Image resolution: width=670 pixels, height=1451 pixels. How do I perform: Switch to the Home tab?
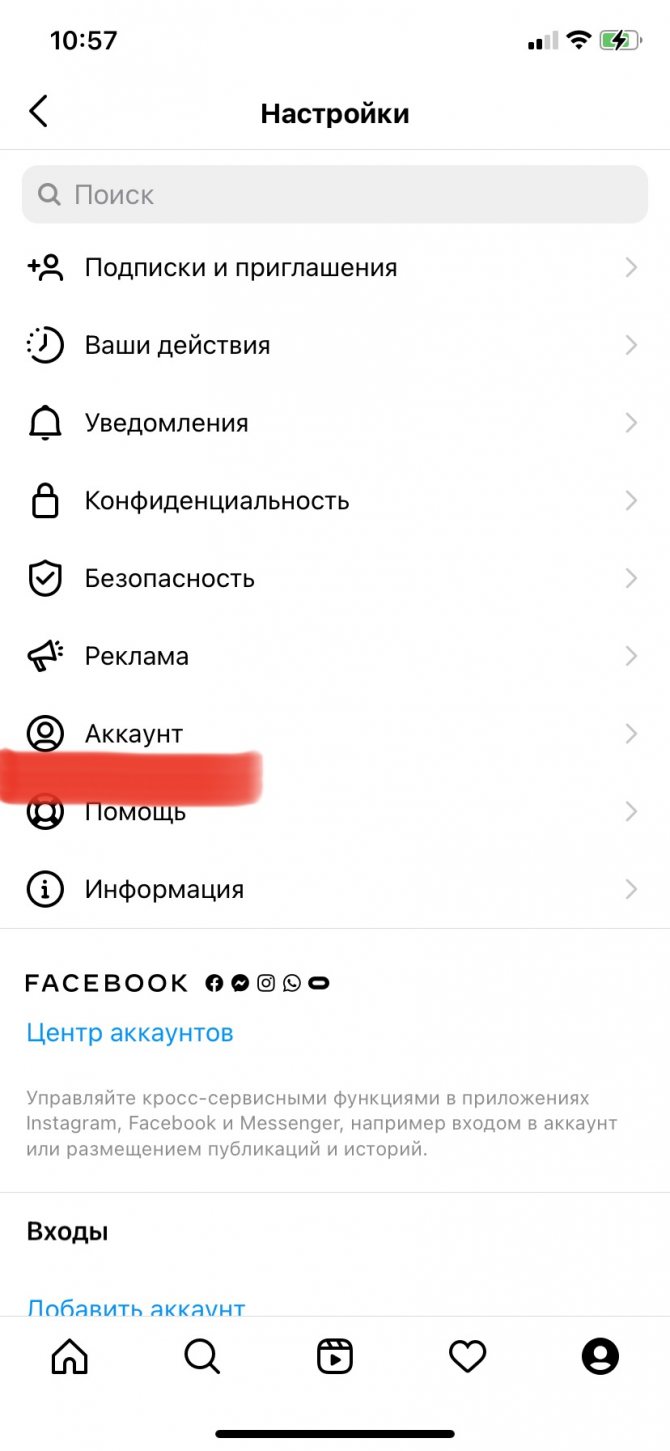70,1357
